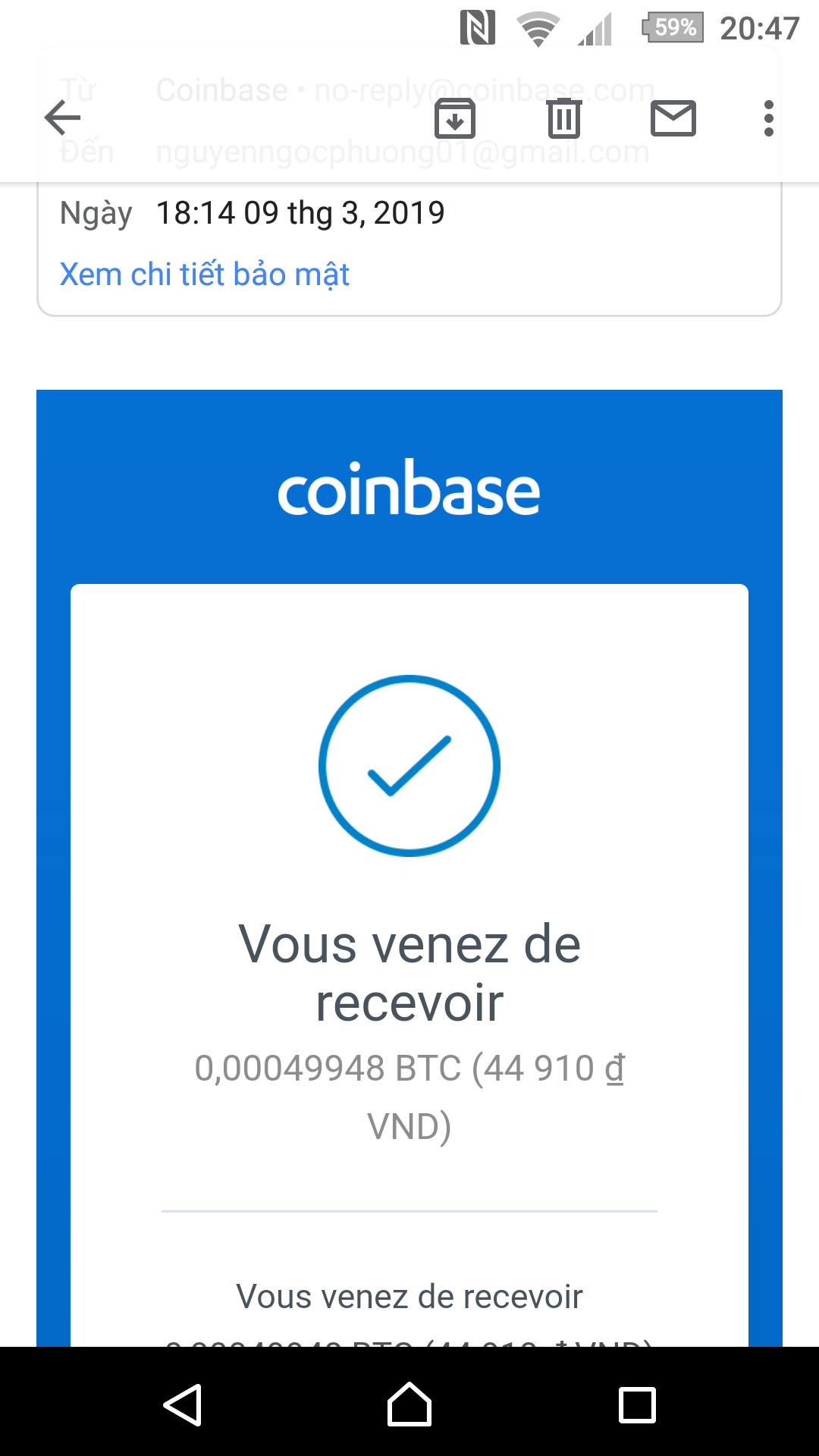
Task: Delete this email with the trash icon
Action: [x=563, y=118]
